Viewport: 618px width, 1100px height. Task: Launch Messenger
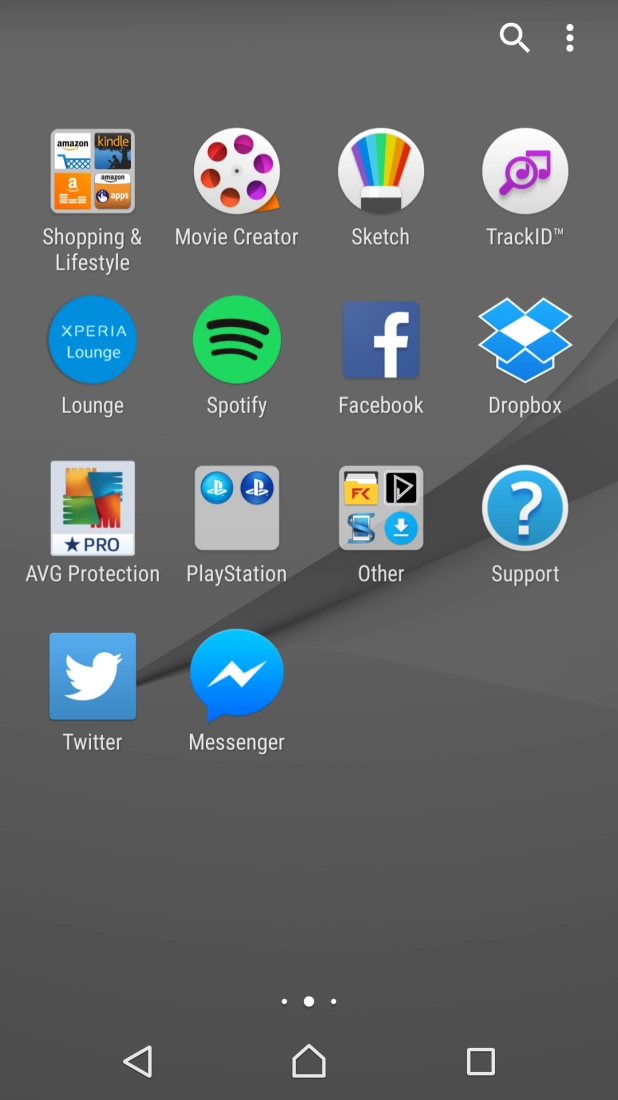click(236, 676)
